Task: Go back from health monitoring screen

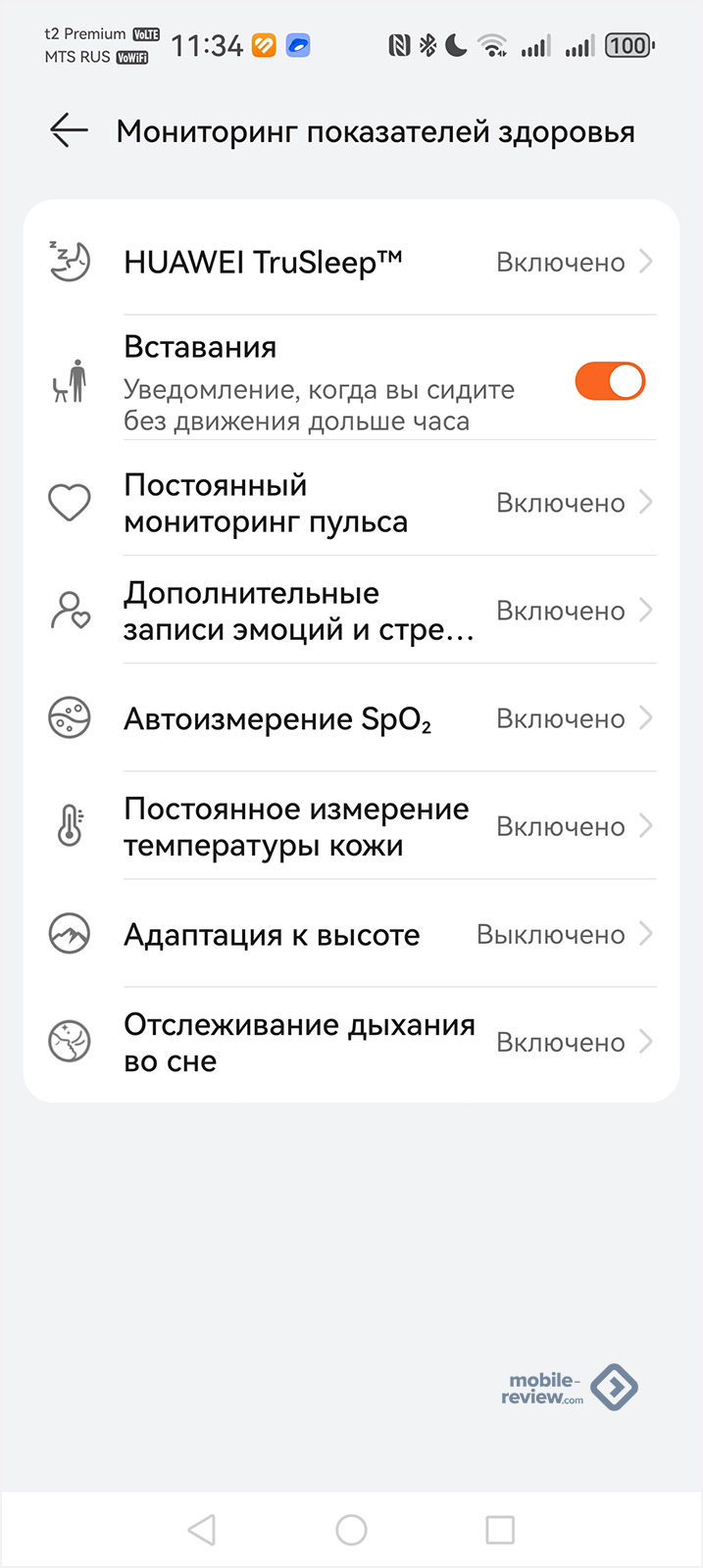Action: click(x=69, y=130)
